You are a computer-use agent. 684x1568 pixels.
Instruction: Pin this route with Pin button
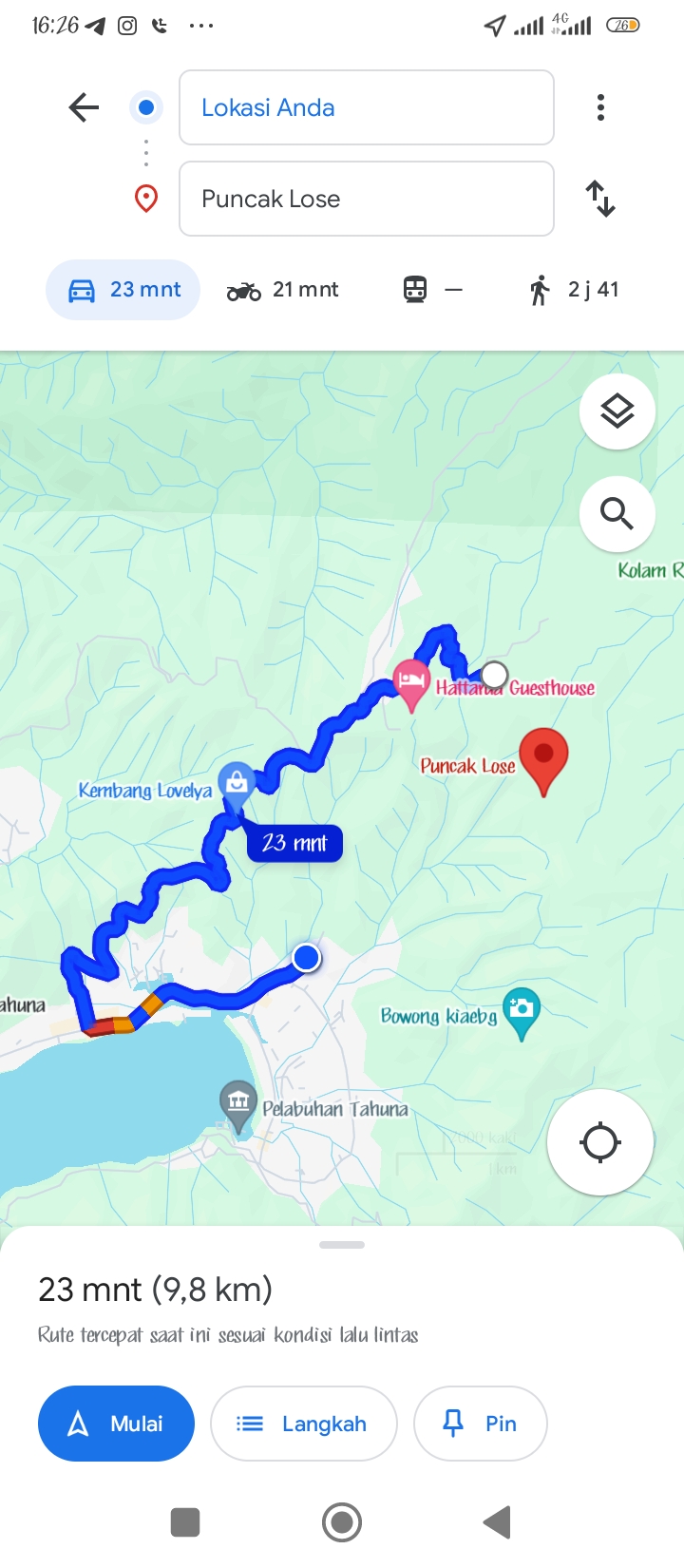point(481,1424)
